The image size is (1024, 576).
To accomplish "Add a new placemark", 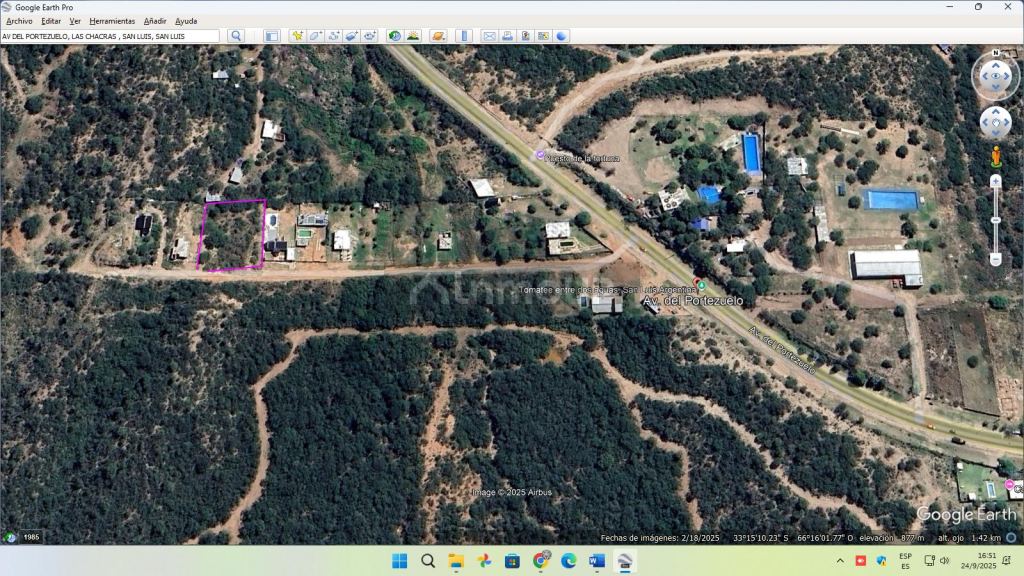I will (x=297, y=36).
